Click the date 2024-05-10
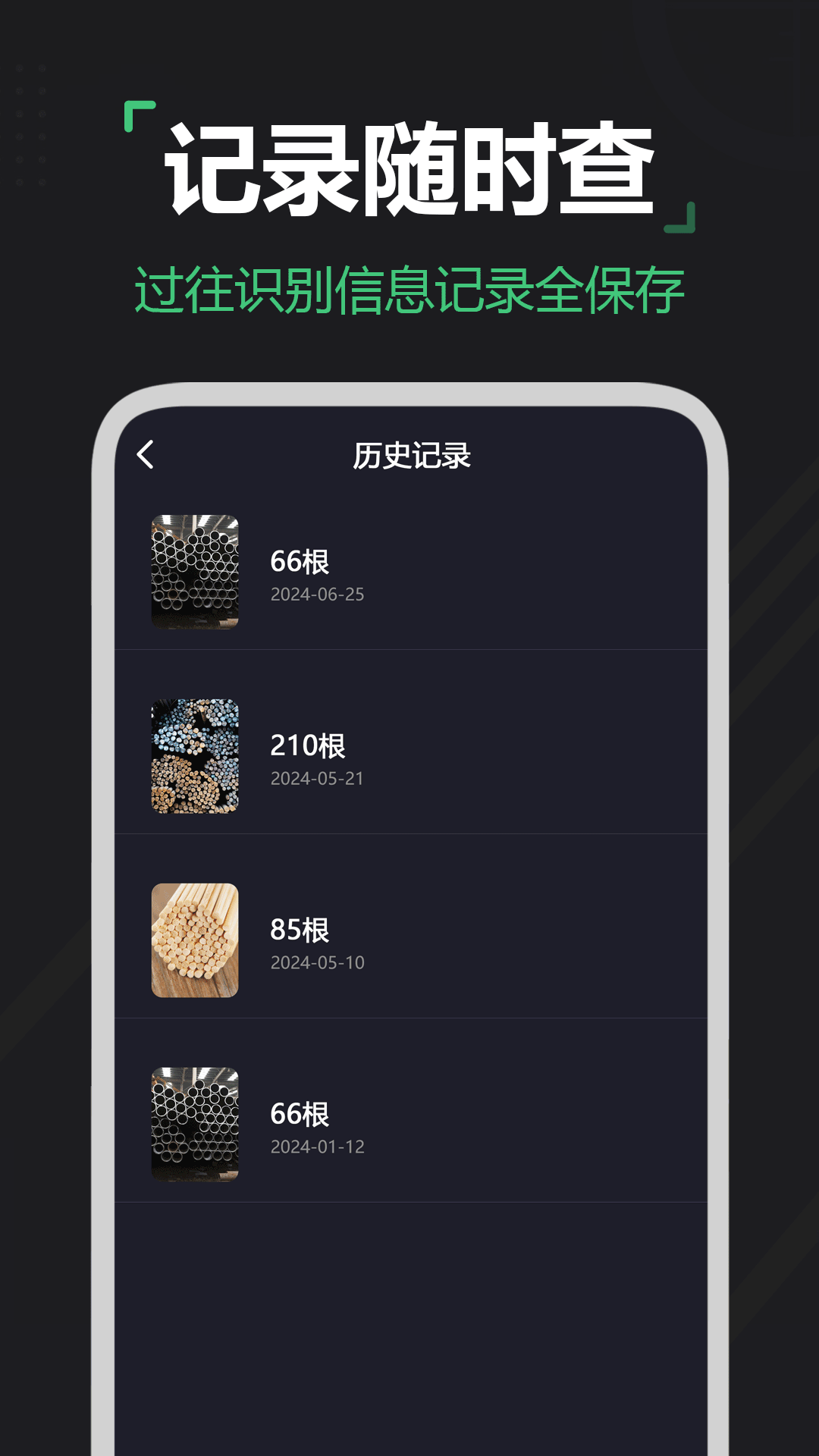 click(318, 962)
